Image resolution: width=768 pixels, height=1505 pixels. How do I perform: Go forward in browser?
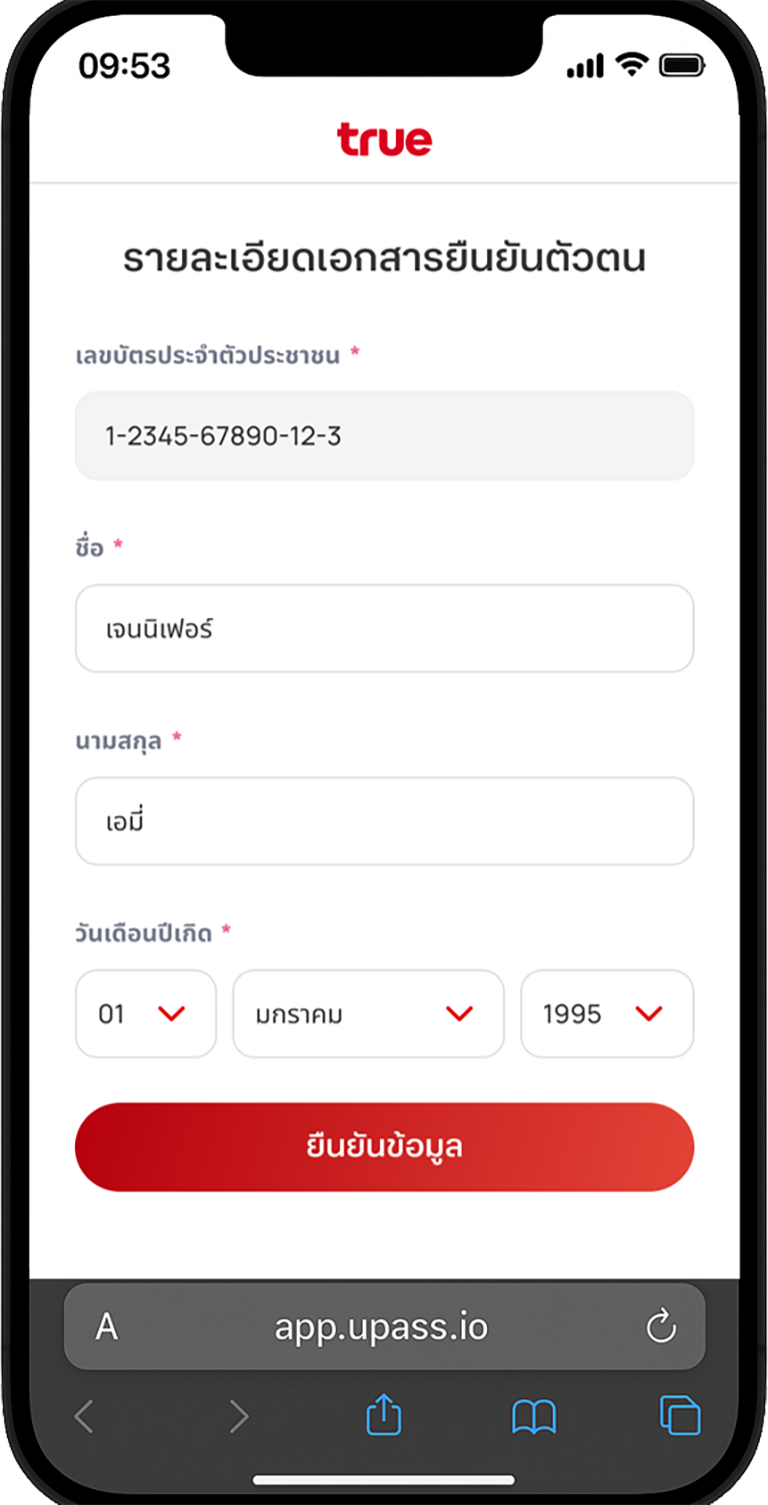click(x=238, y=1416)
